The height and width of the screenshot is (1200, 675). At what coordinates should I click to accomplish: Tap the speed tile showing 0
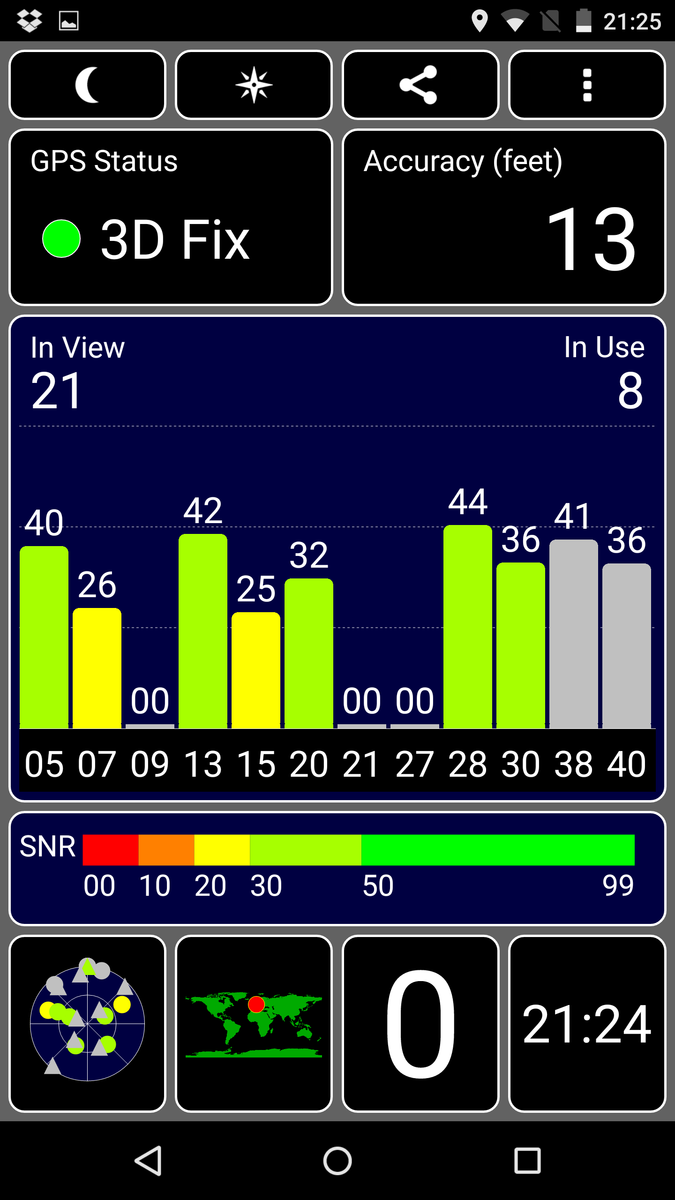[x=420, y=1024]
